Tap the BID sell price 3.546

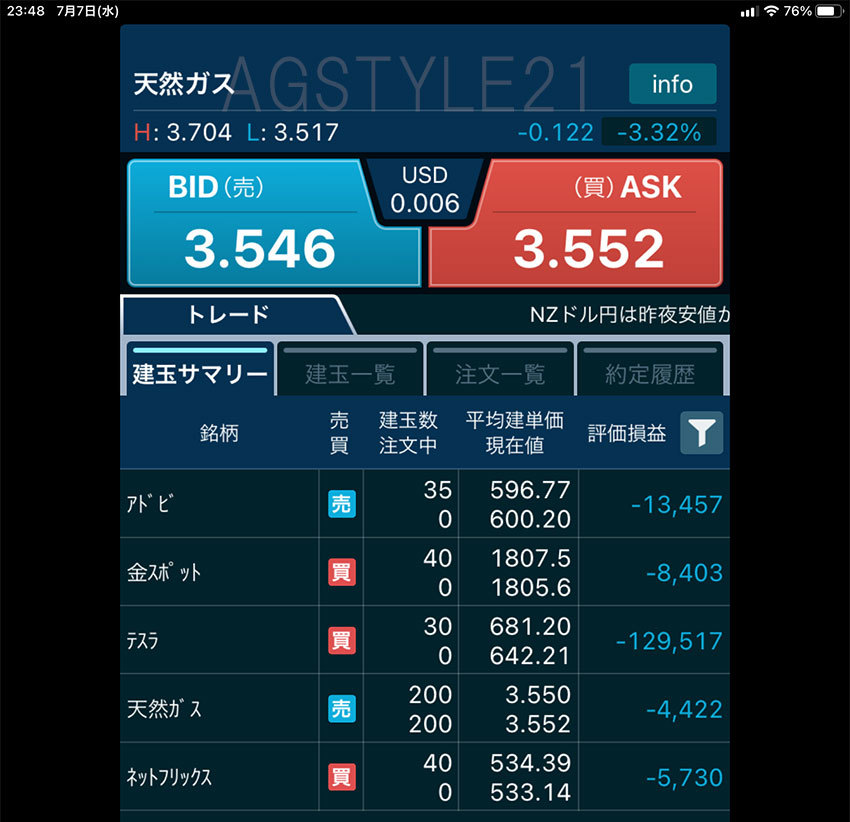(x=273, y=224)
